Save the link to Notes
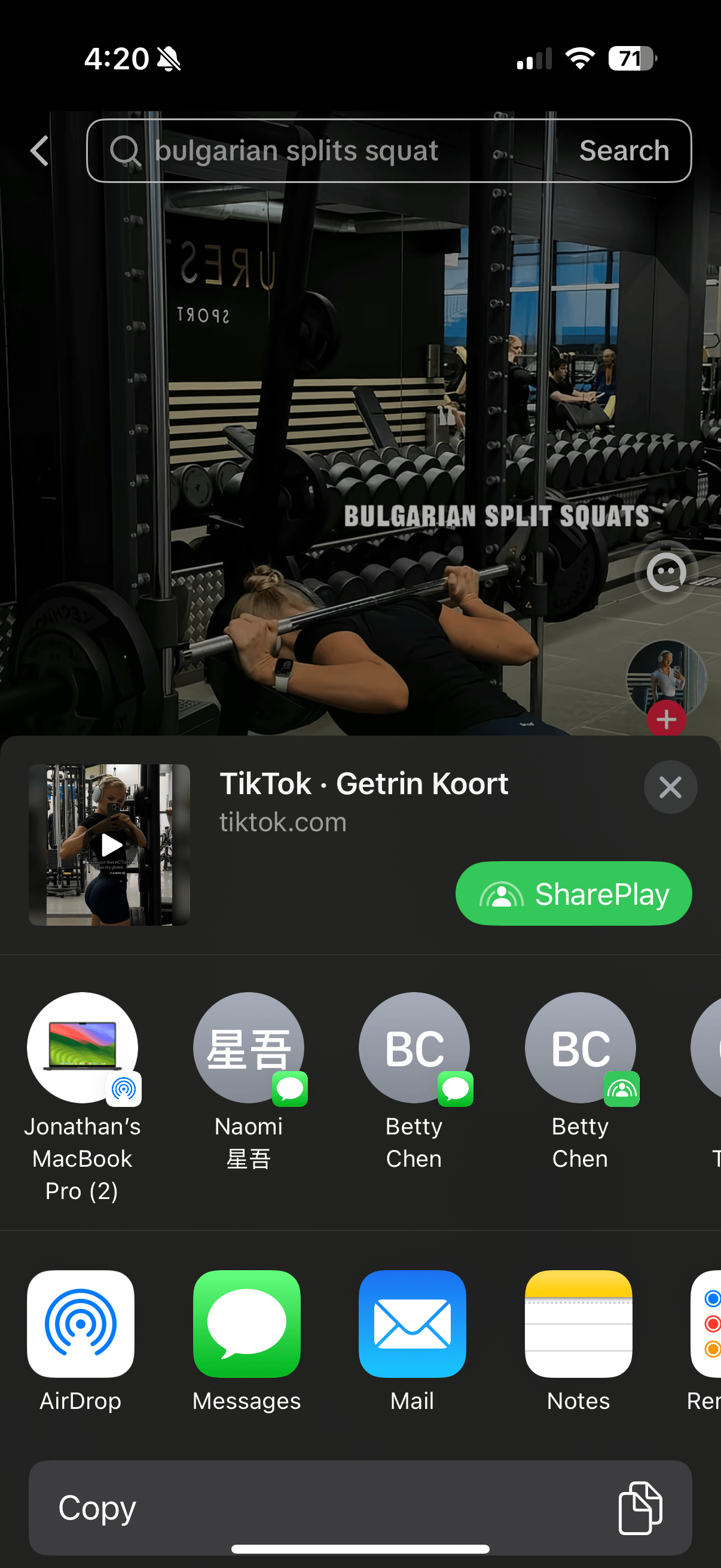Screen dimensions: 721x1568 click(x=578, y=1324)
